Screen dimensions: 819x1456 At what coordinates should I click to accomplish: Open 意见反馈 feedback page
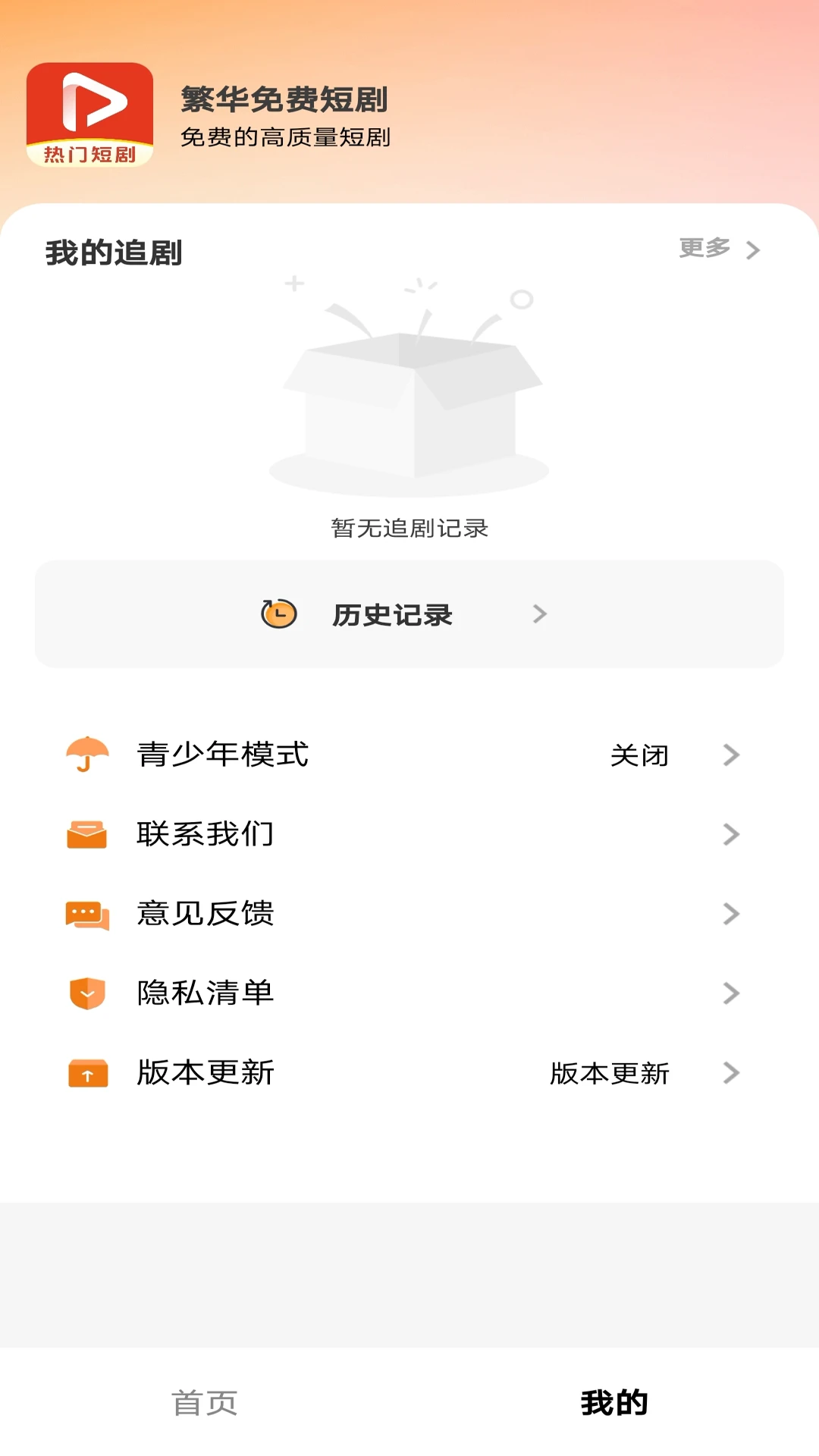pyautogui.click(x=402, y=914)
